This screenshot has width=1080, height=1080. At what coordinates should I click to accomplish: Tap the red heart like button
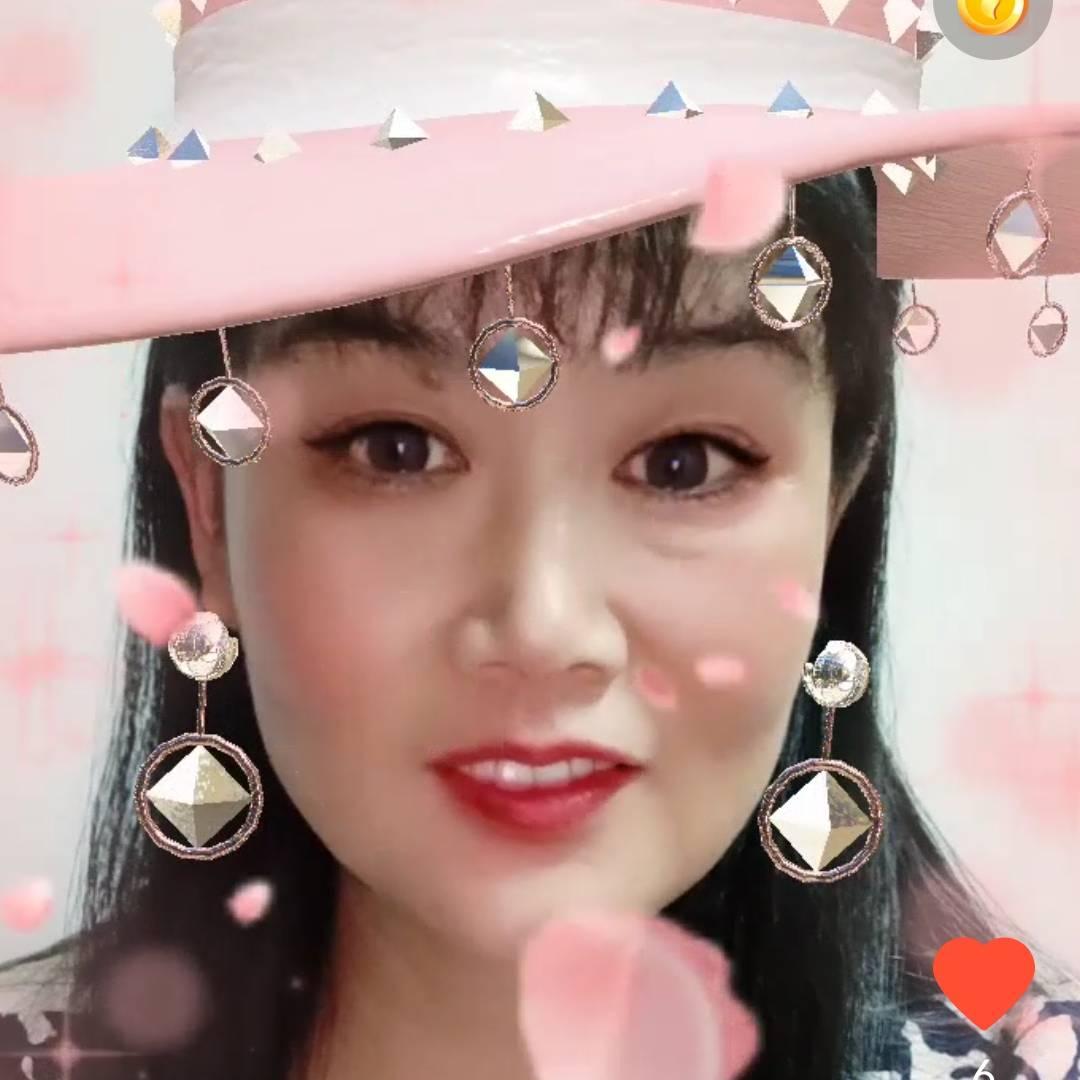(983, 981)
